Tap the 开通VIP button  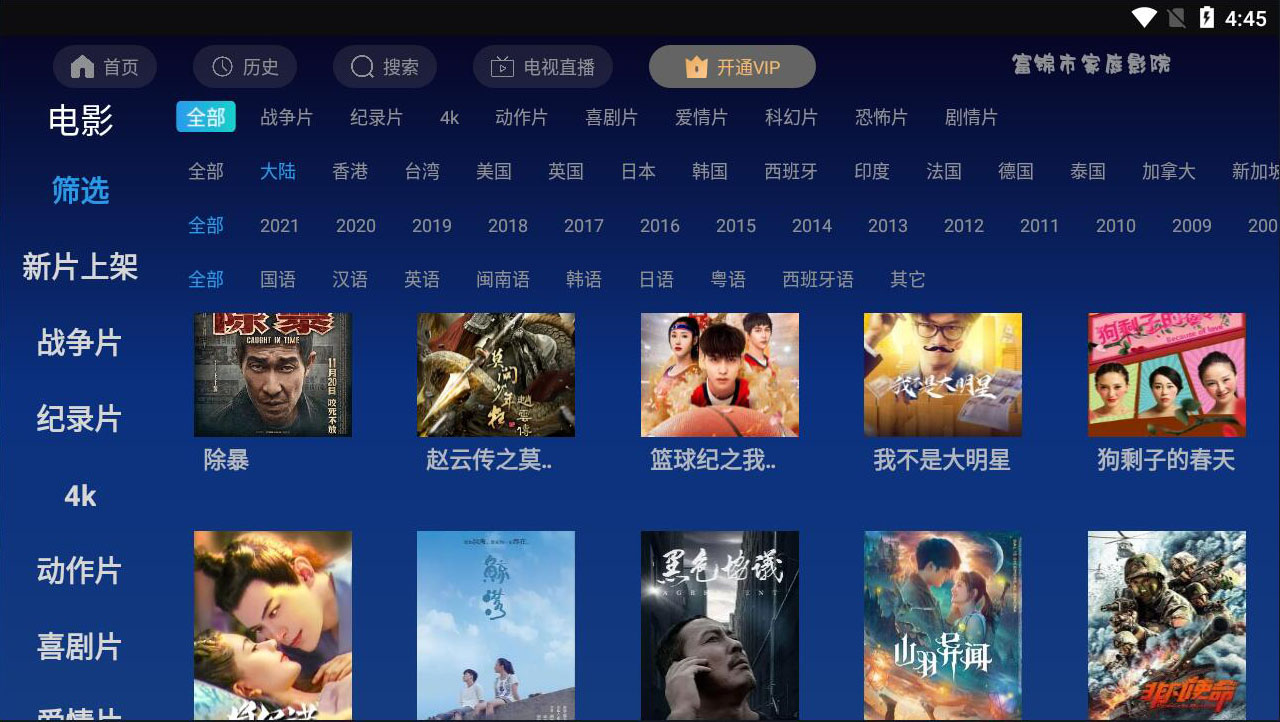732,67
